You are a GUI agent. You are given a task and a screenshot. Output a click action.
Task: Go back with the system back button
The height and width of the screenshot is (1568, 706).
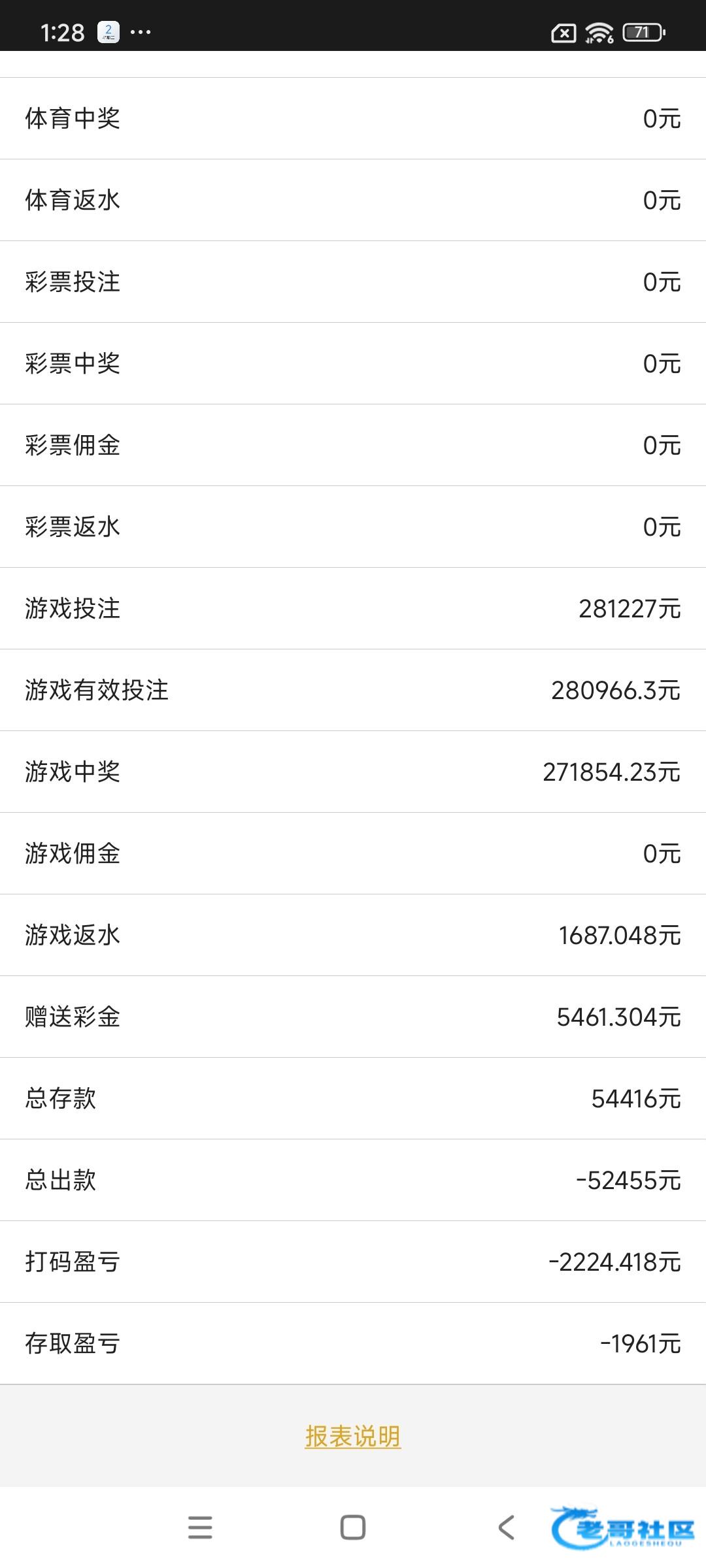click(x=506, y=1527)
